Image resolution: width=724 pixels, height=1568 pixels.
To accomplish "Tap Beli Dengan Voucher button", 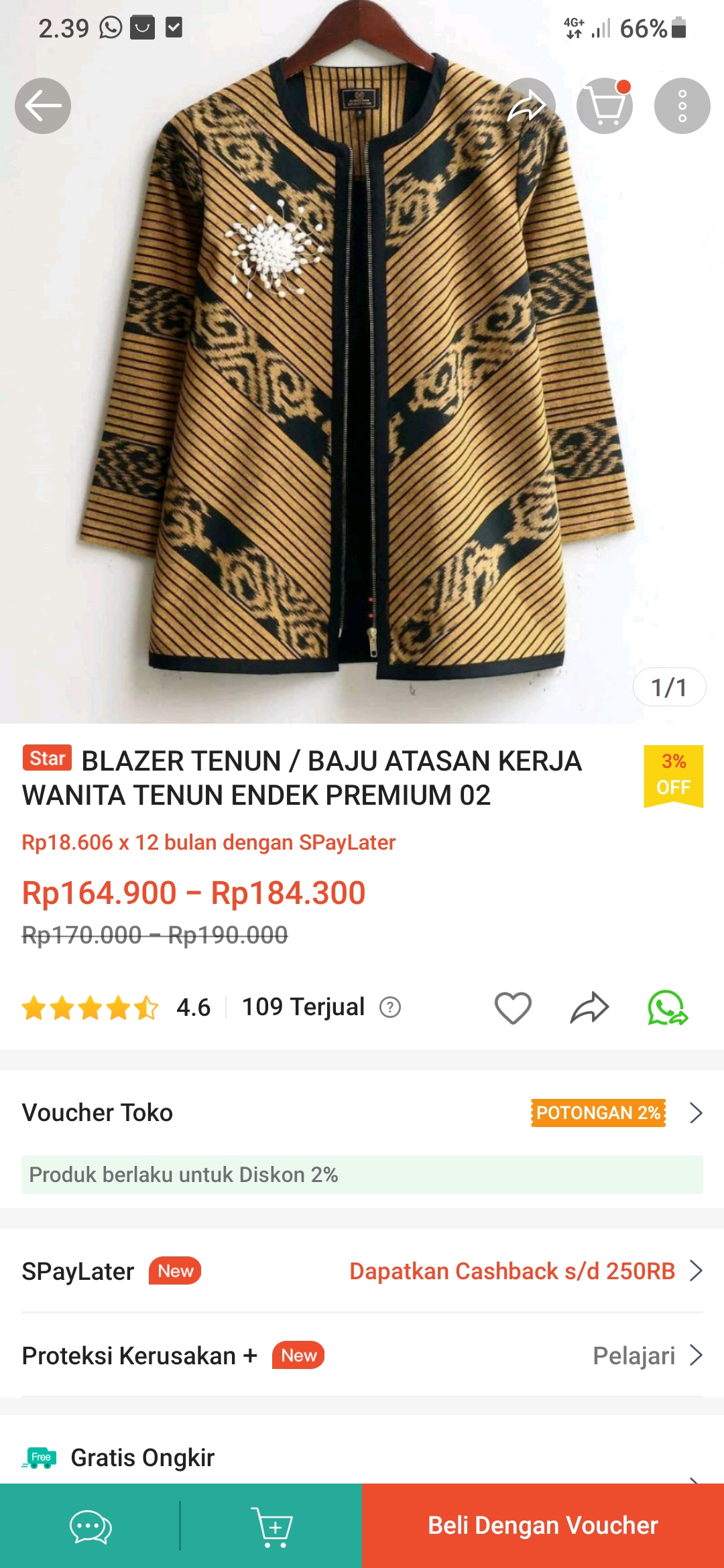I will pyautogui.click(x=543, y=1526).
